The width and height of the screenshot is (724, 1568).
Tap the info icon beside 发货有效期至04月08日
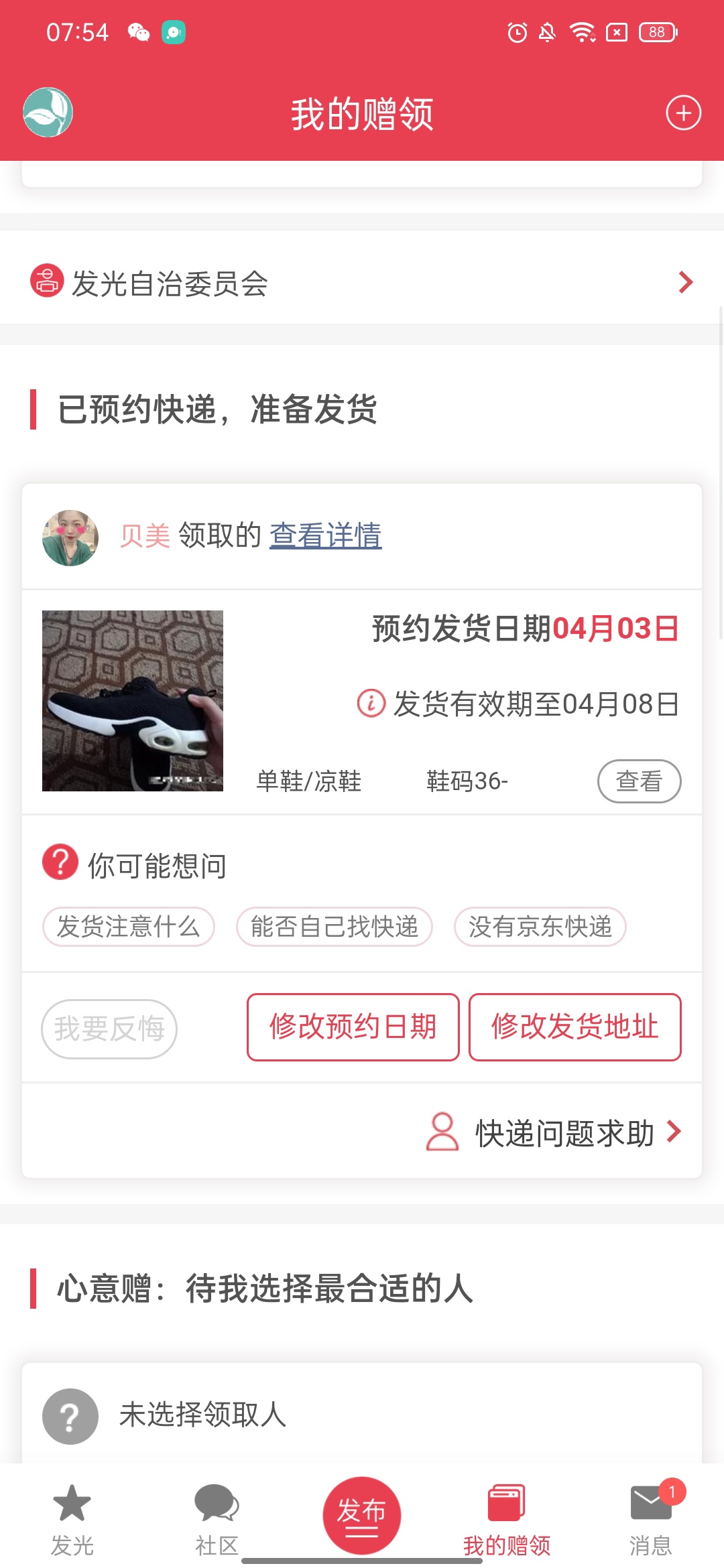[371, 703]
